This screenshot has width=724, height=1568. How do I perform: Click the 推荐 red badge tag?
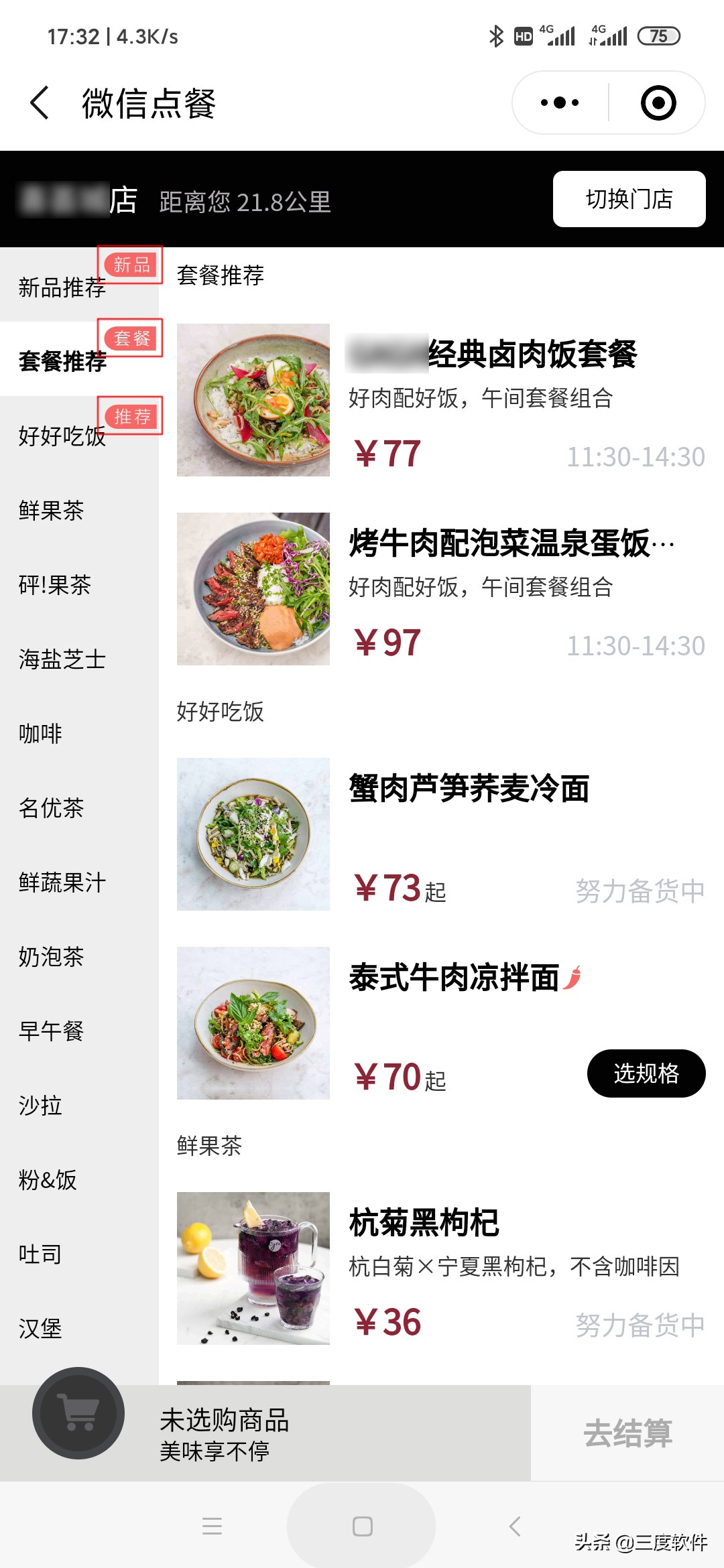pos(131,415)
